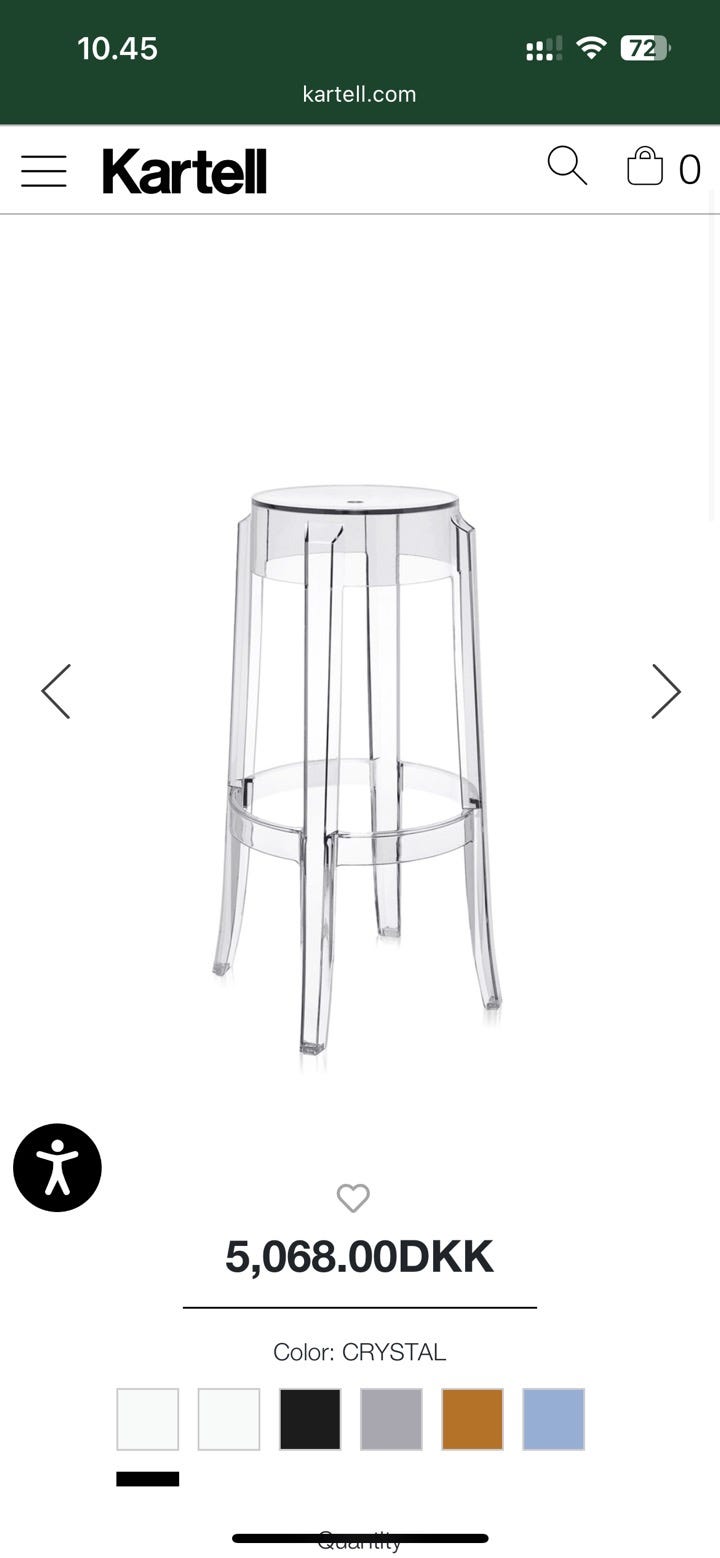Go to the Kartell homepage logo
This screenshot has height=1558, width=720.
pyautogui.click(x=185, y=171)
